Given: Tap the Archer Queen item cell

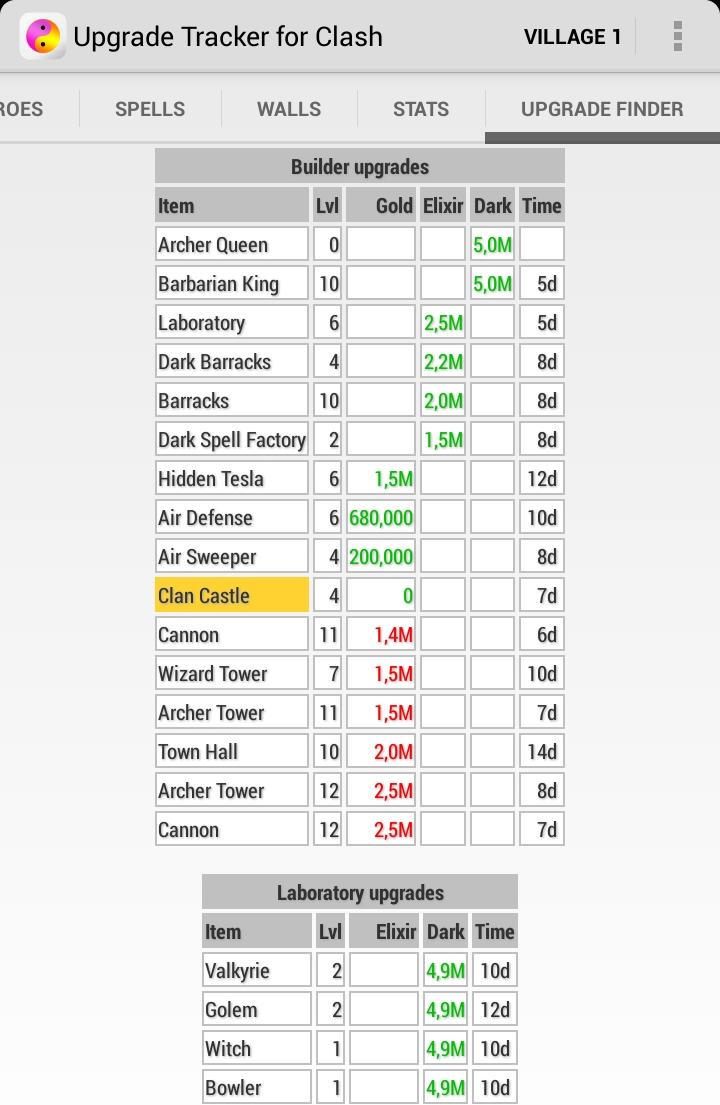Looking at the screenshot, I should [x=231, y=244].
